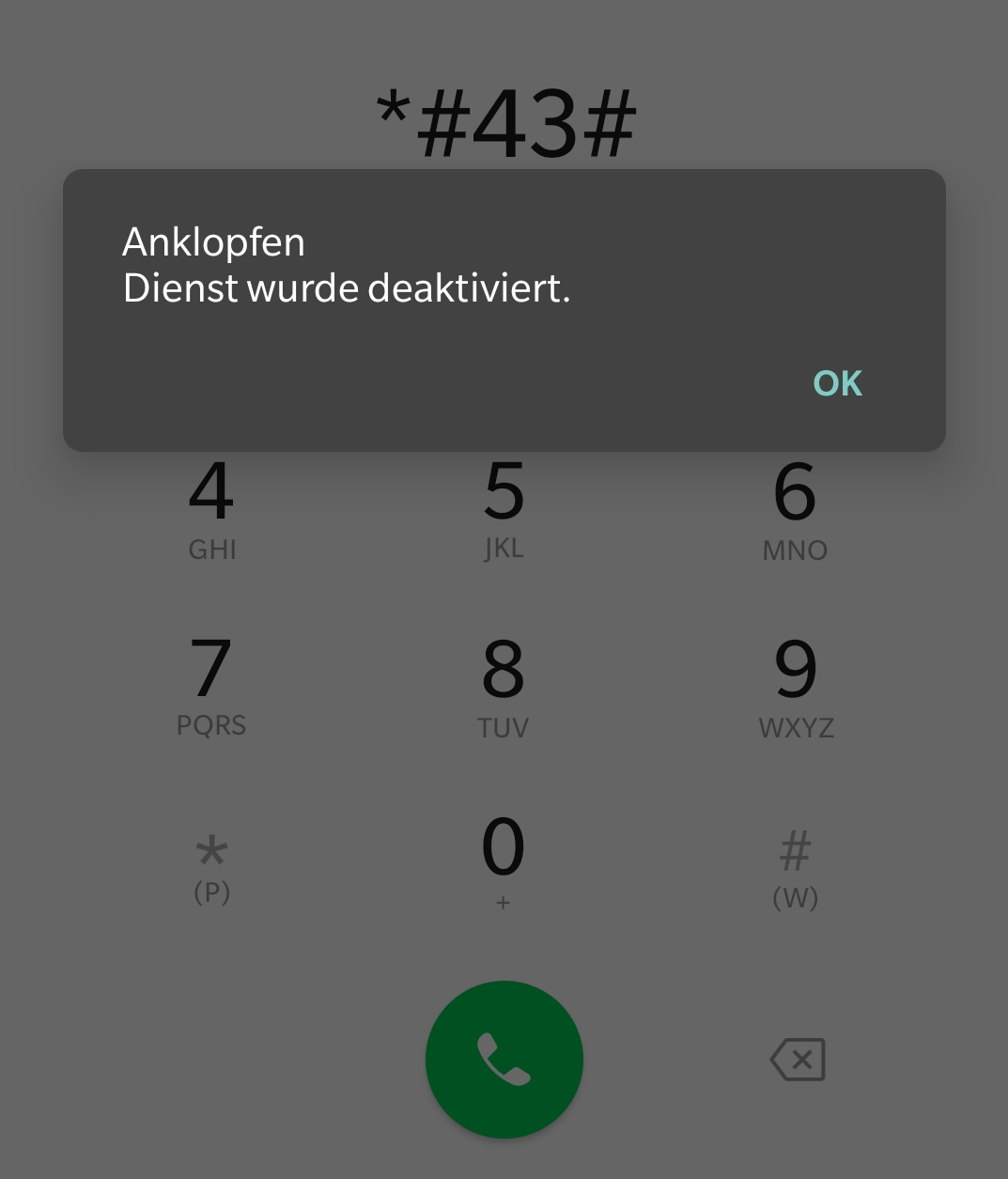
Task: Enter digit 9 WXYZ
Action: coord(796,686)
